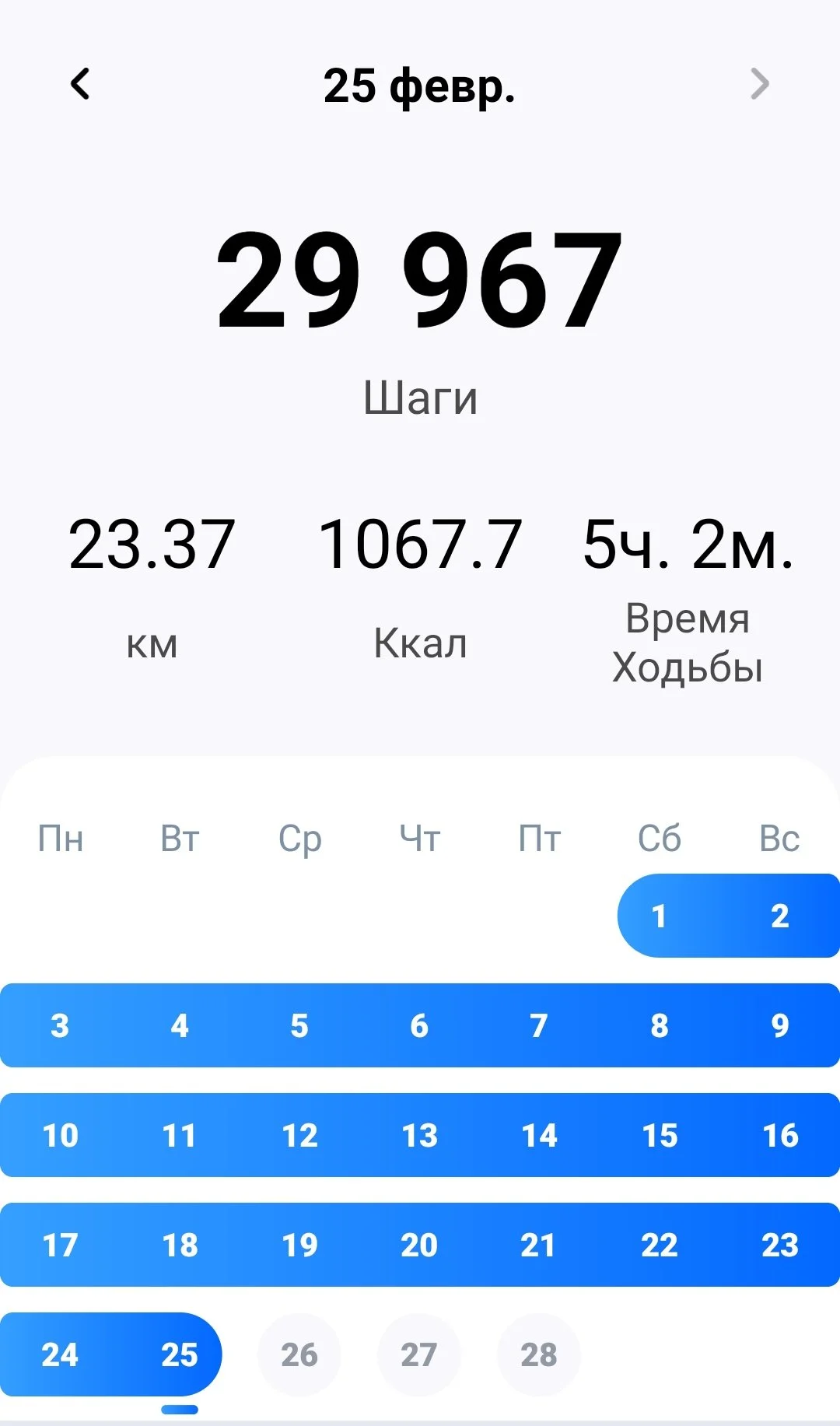Go back to the previous day
The width and height of the screenshot is (840, 1426).
coord(80,84)
